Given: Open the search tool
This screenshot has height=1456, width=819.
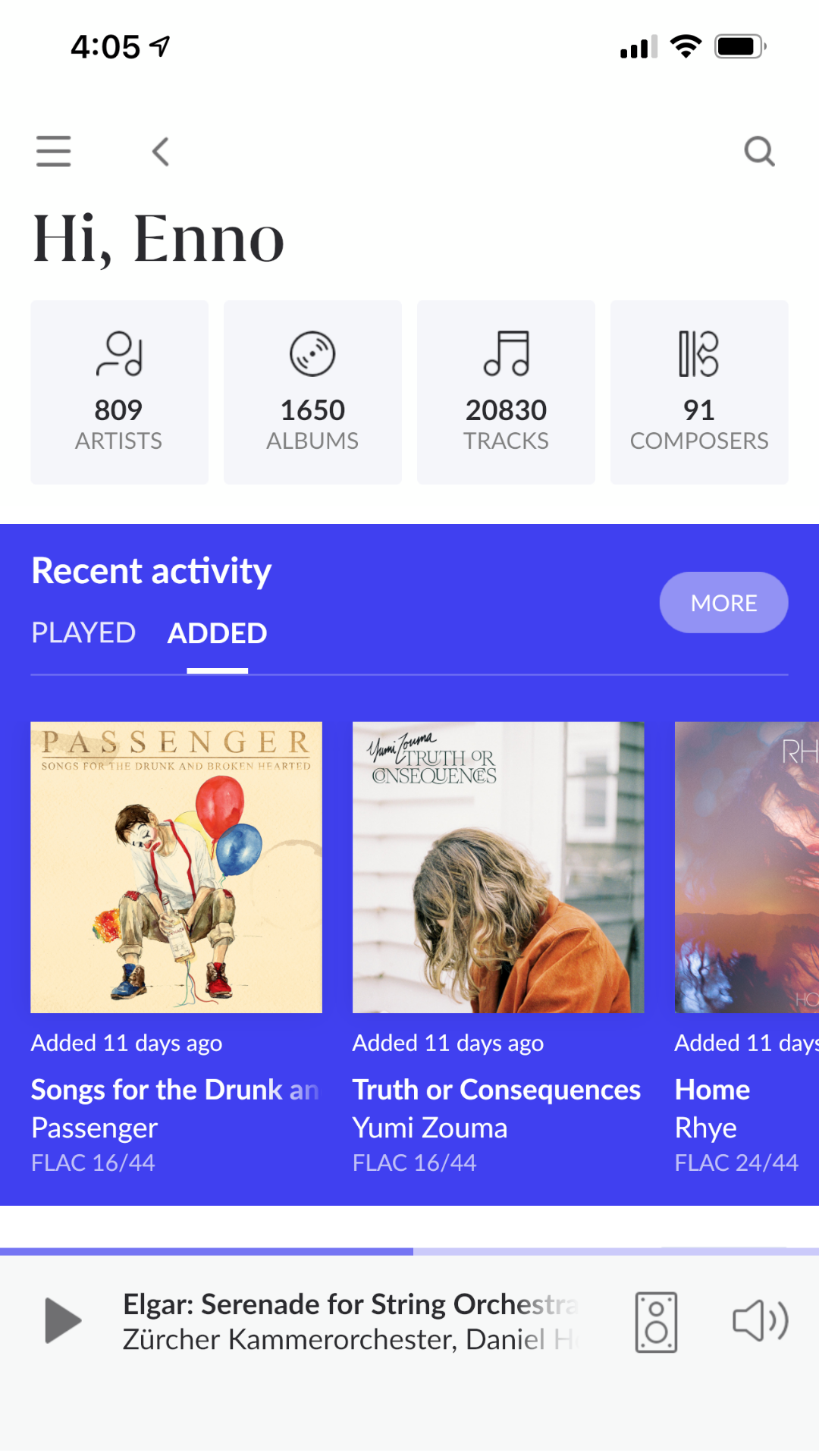Looking at the screenshot, I should pyautogui.click(x=760, y=151).
